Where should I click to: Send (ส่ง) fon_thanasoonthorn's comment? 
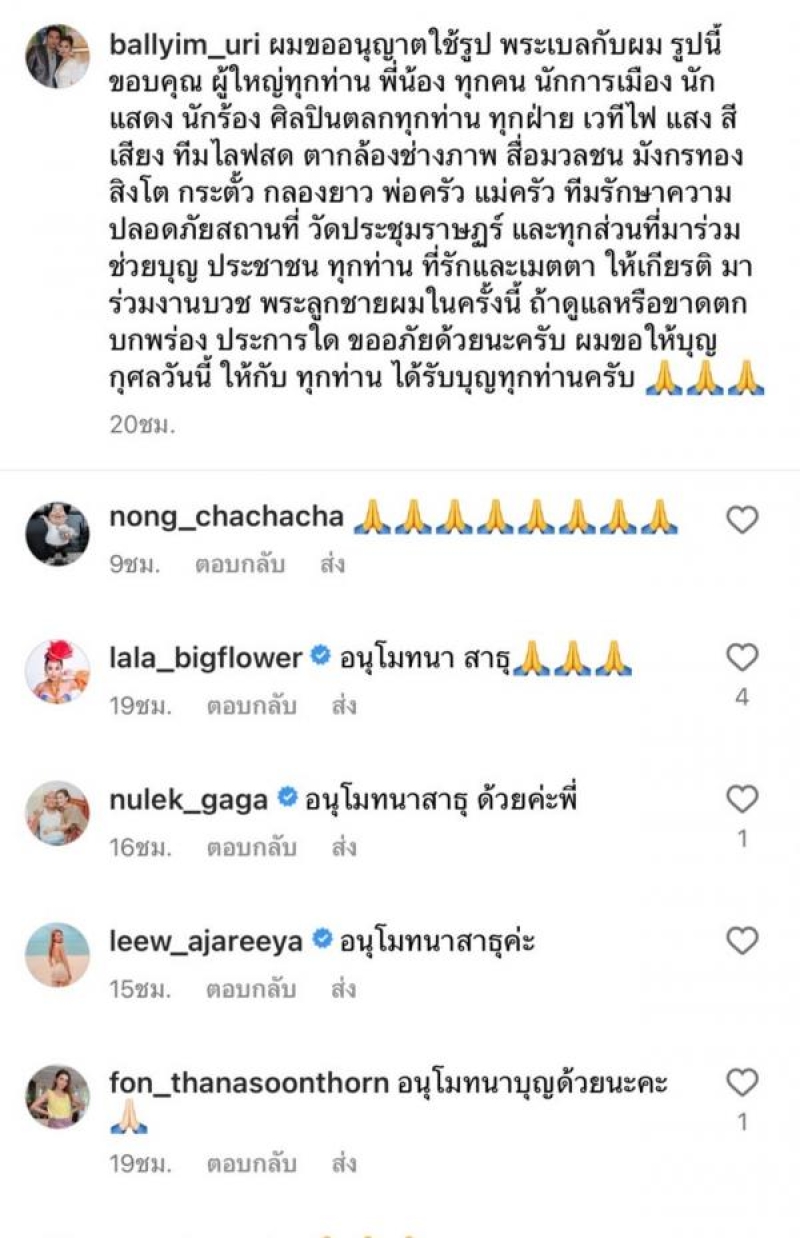[x=345, y=1164]
